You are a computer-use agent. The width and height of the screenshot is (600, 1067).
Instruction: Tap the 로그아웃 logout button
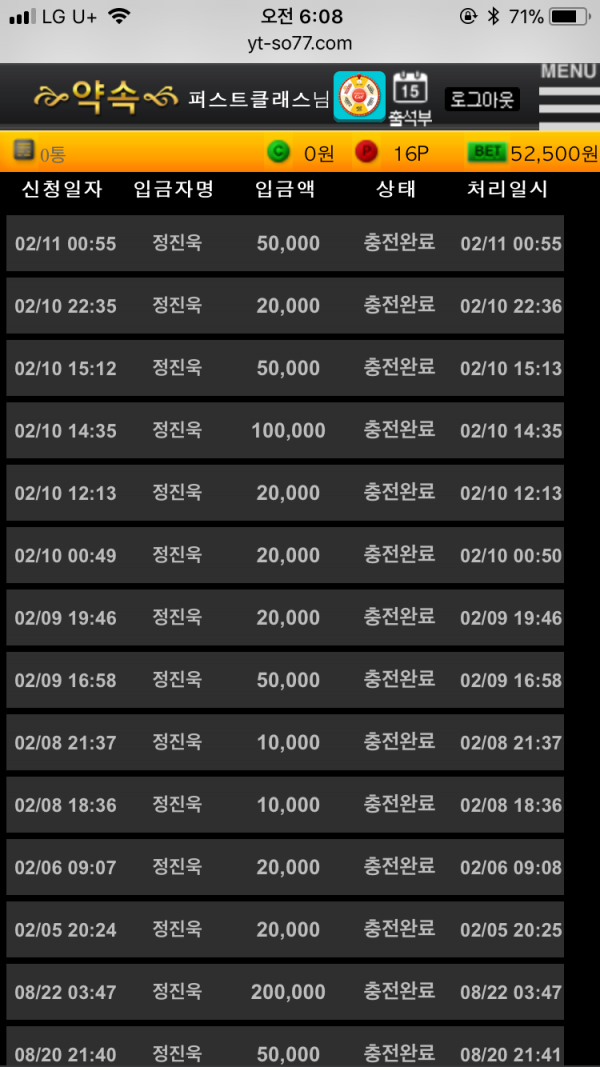click(482, 99)
